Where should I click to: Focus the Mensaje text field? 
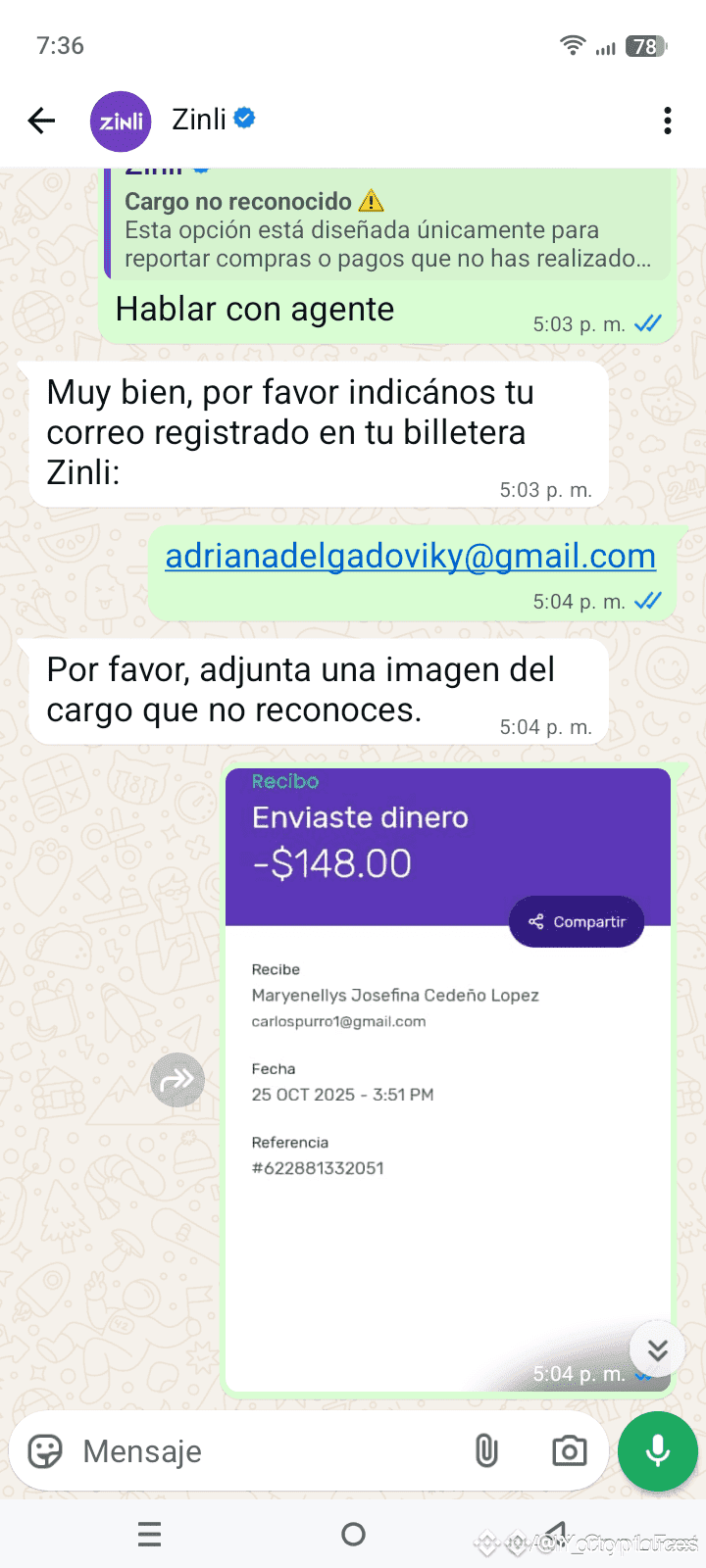[x=265, y=1450]
